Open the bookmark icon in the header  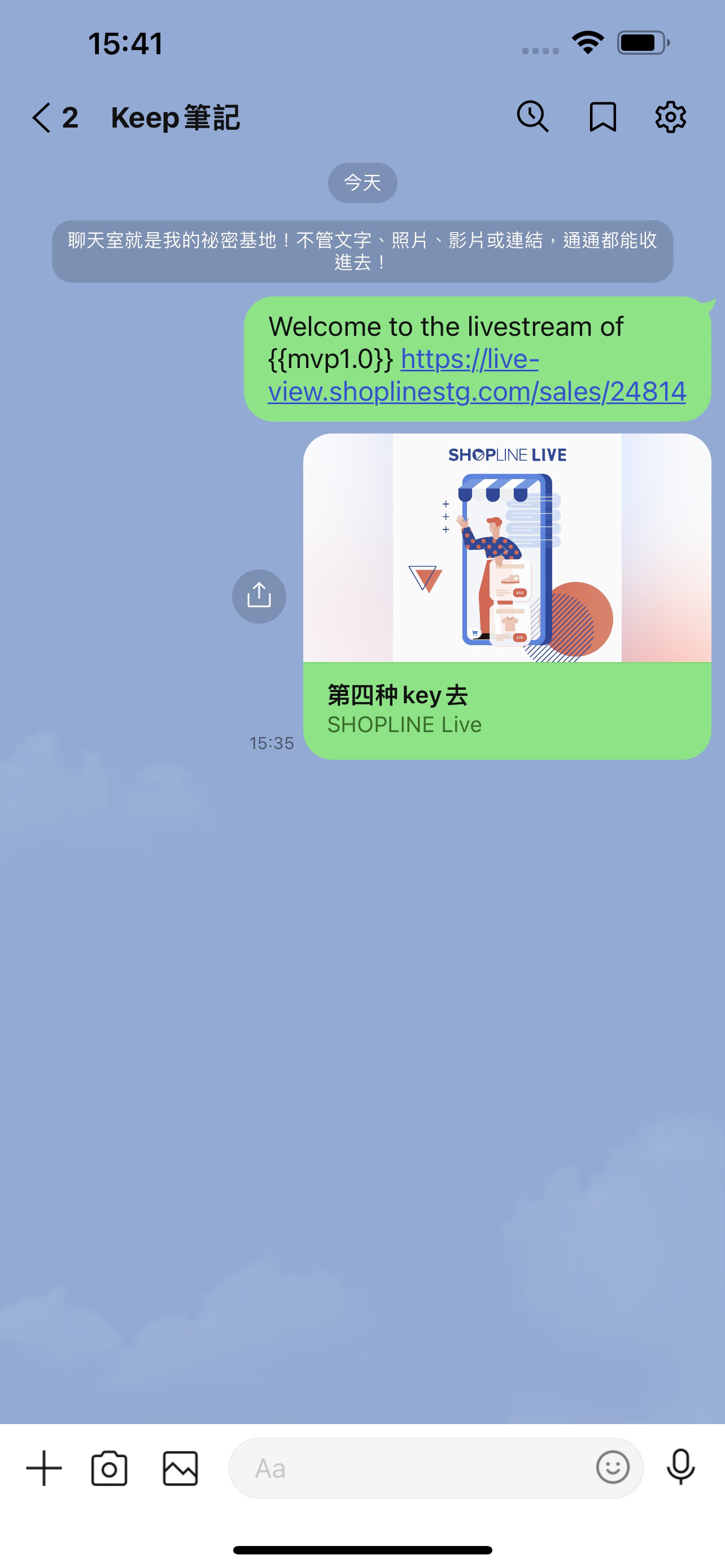(x=602, y=117)
